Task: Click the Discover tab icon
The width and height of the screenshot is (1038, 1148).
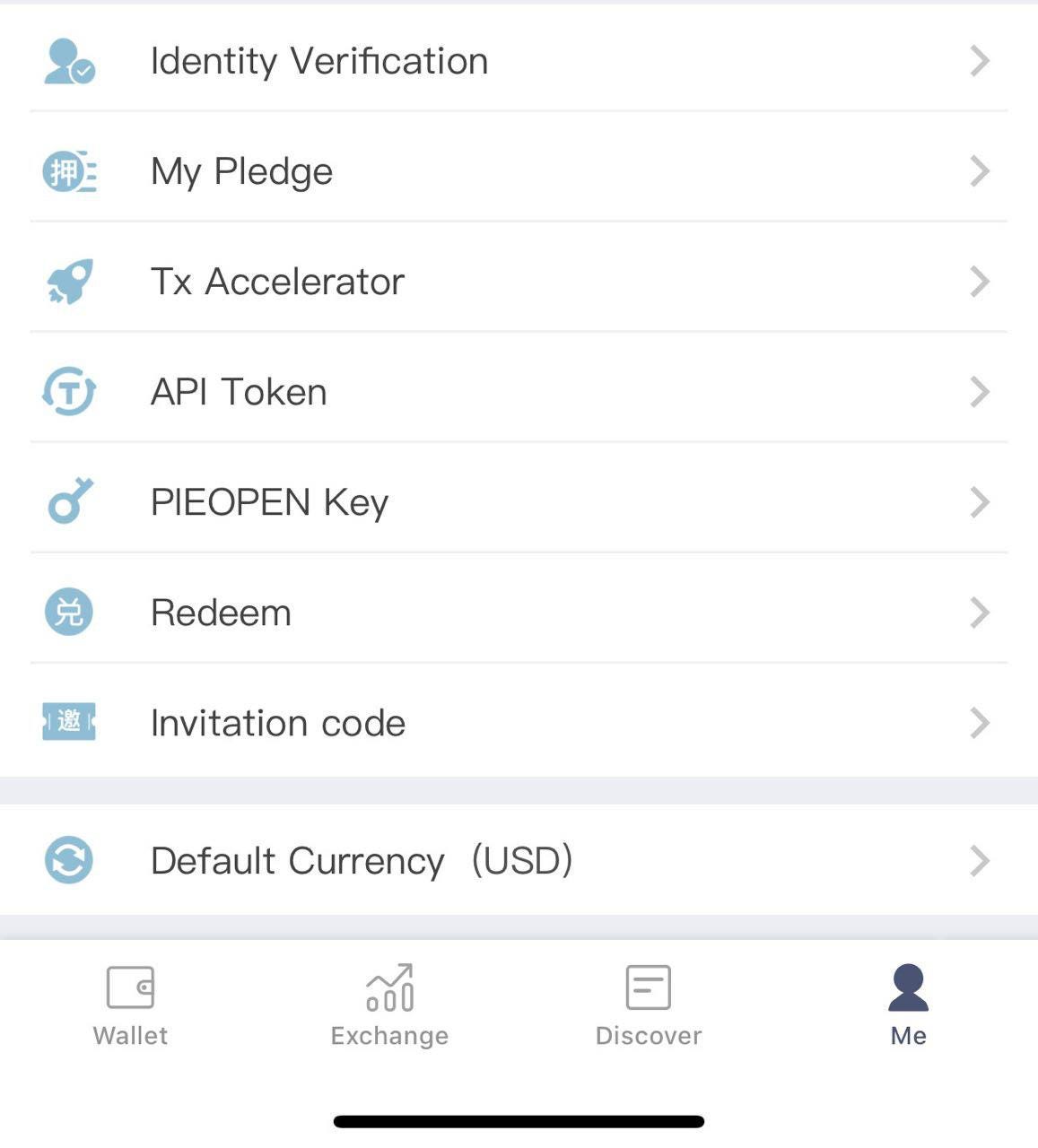Action: tap(649, 987)
